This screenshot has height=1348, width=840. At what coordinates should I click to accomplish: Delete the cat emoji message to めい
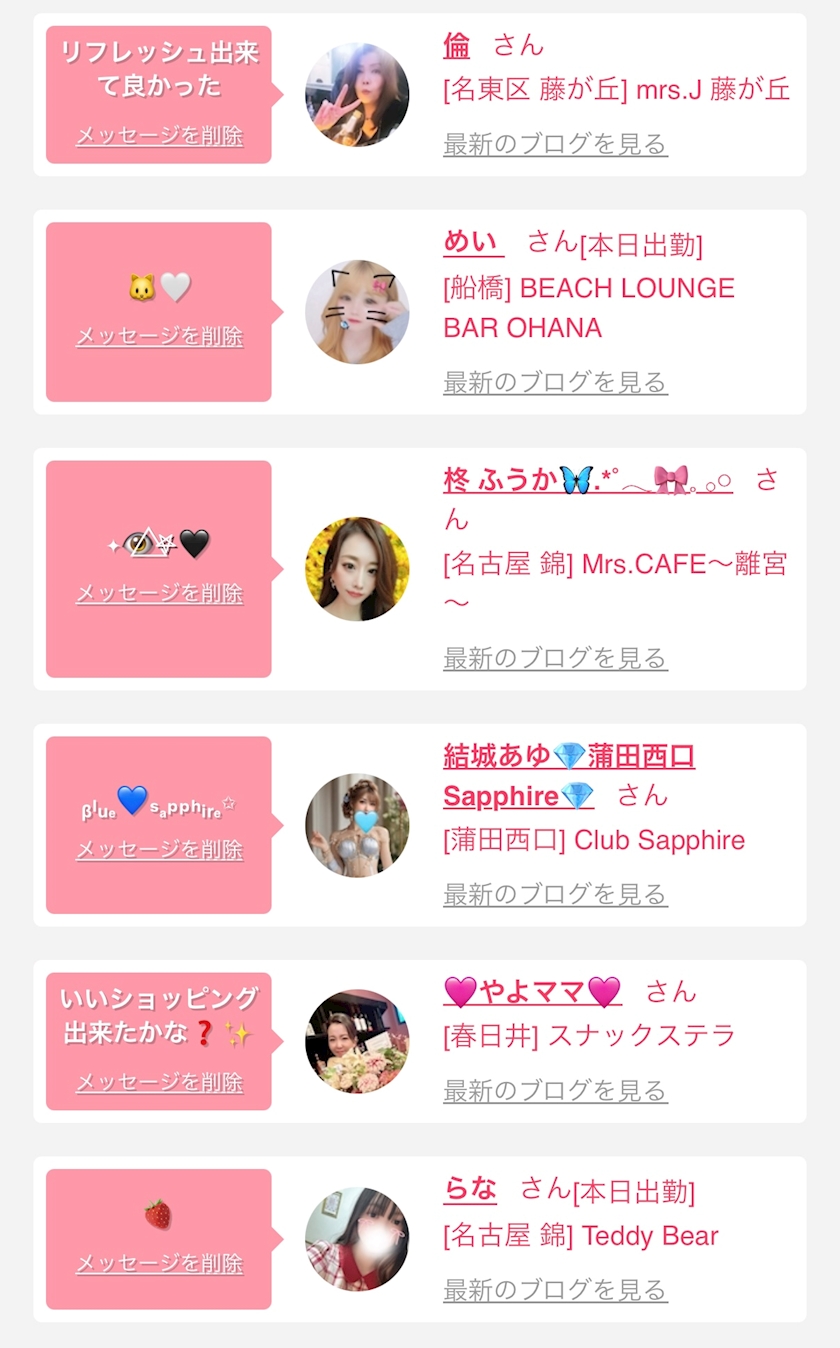pos(159,336)
